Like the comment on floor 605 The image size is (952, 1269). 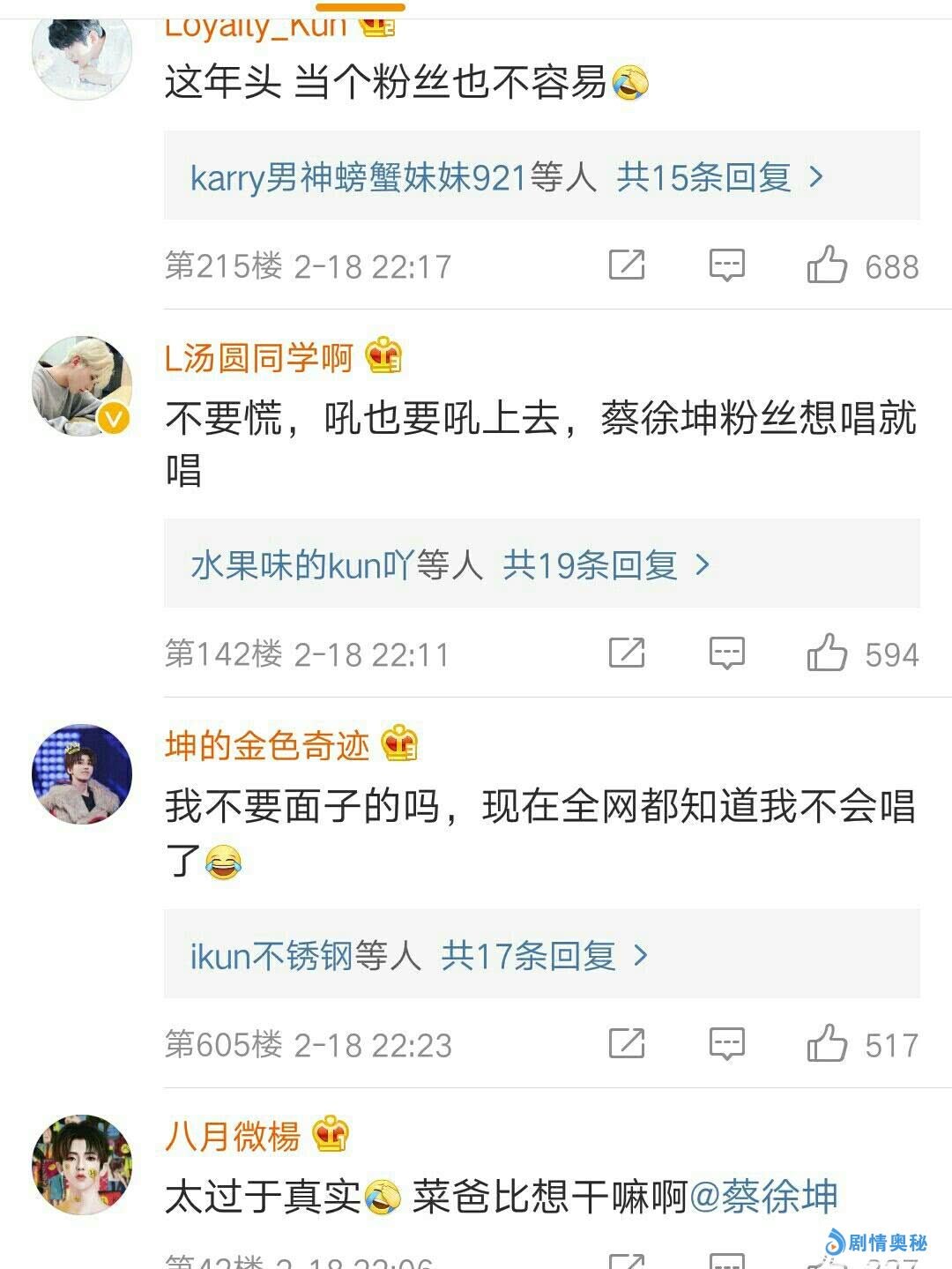point(827,1043)
